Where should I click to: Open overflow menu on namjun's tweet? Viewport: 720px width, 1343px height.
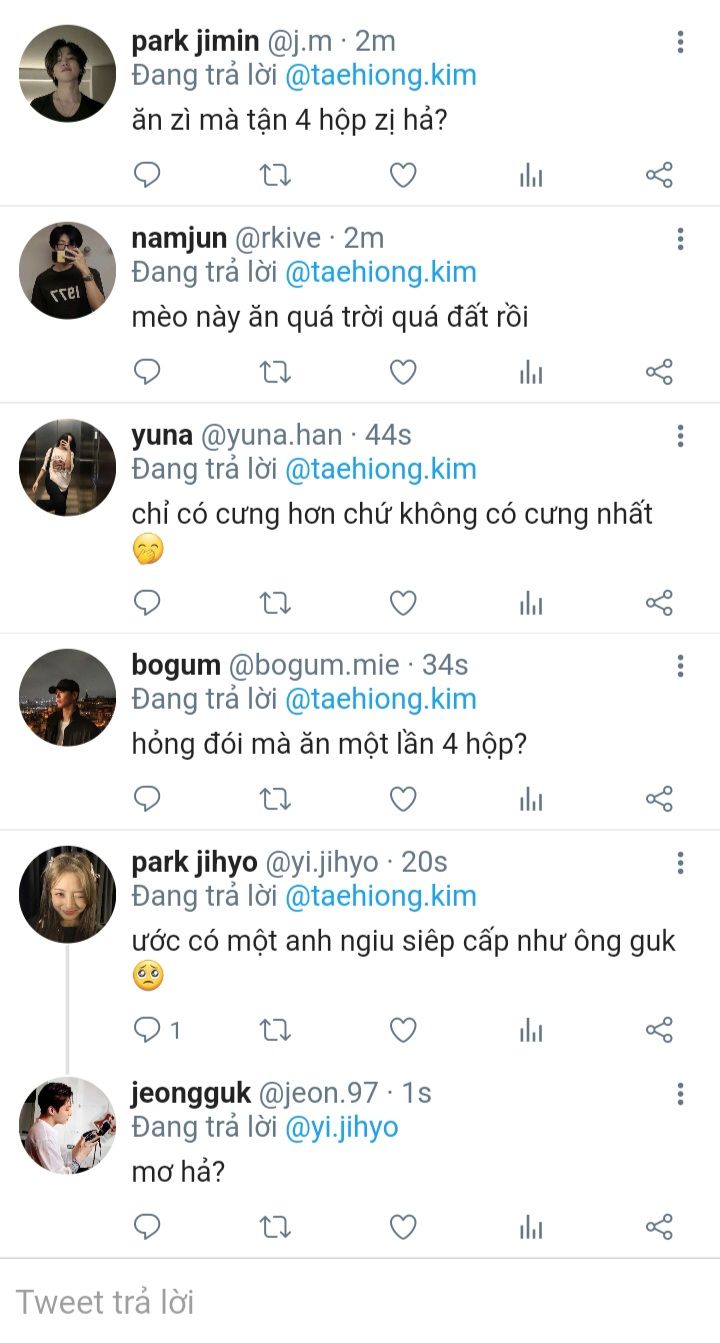pos(680,238)
